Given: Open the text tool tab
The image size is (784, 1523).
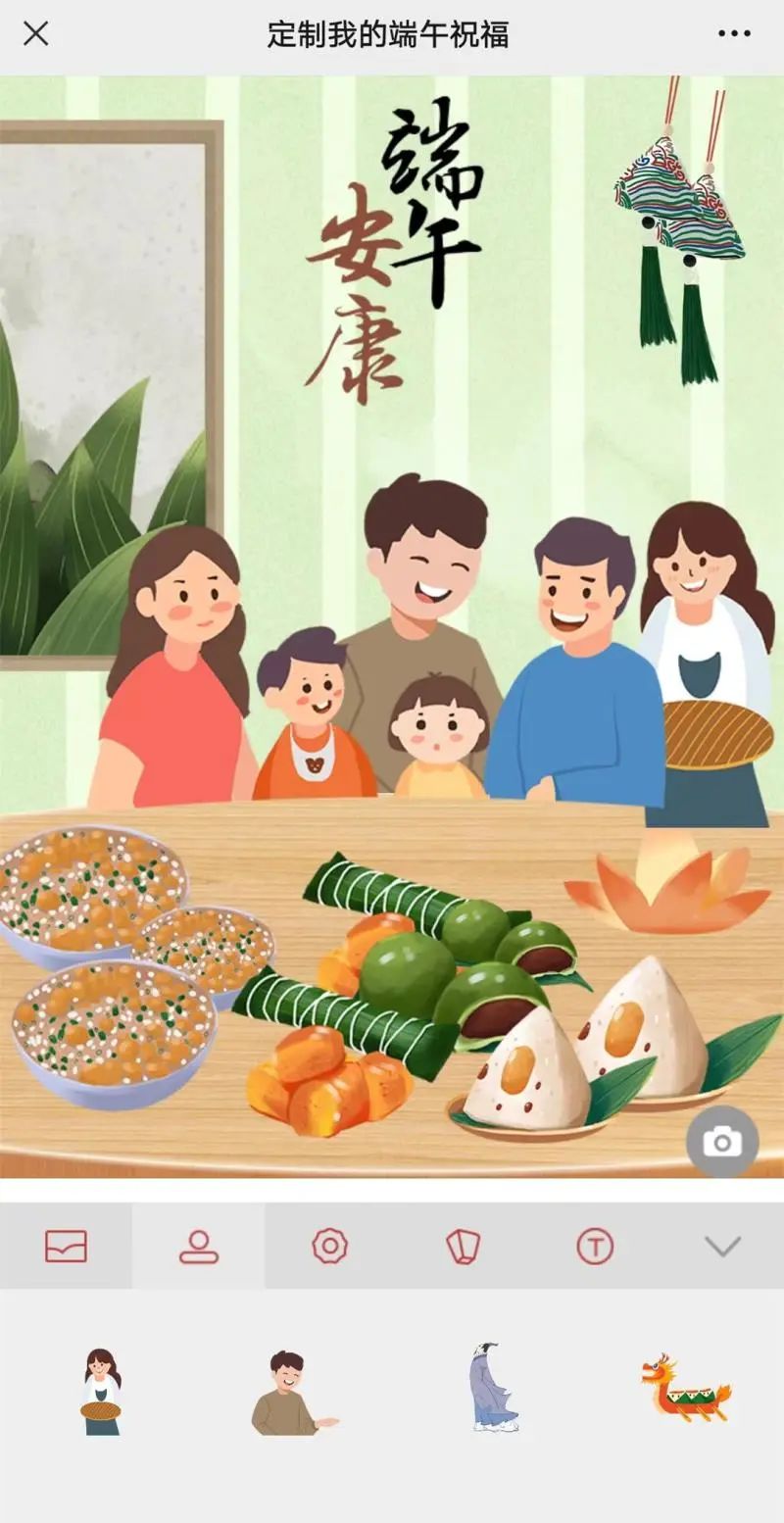Looking at the screenshot, I should click(x=595, y=1247).
